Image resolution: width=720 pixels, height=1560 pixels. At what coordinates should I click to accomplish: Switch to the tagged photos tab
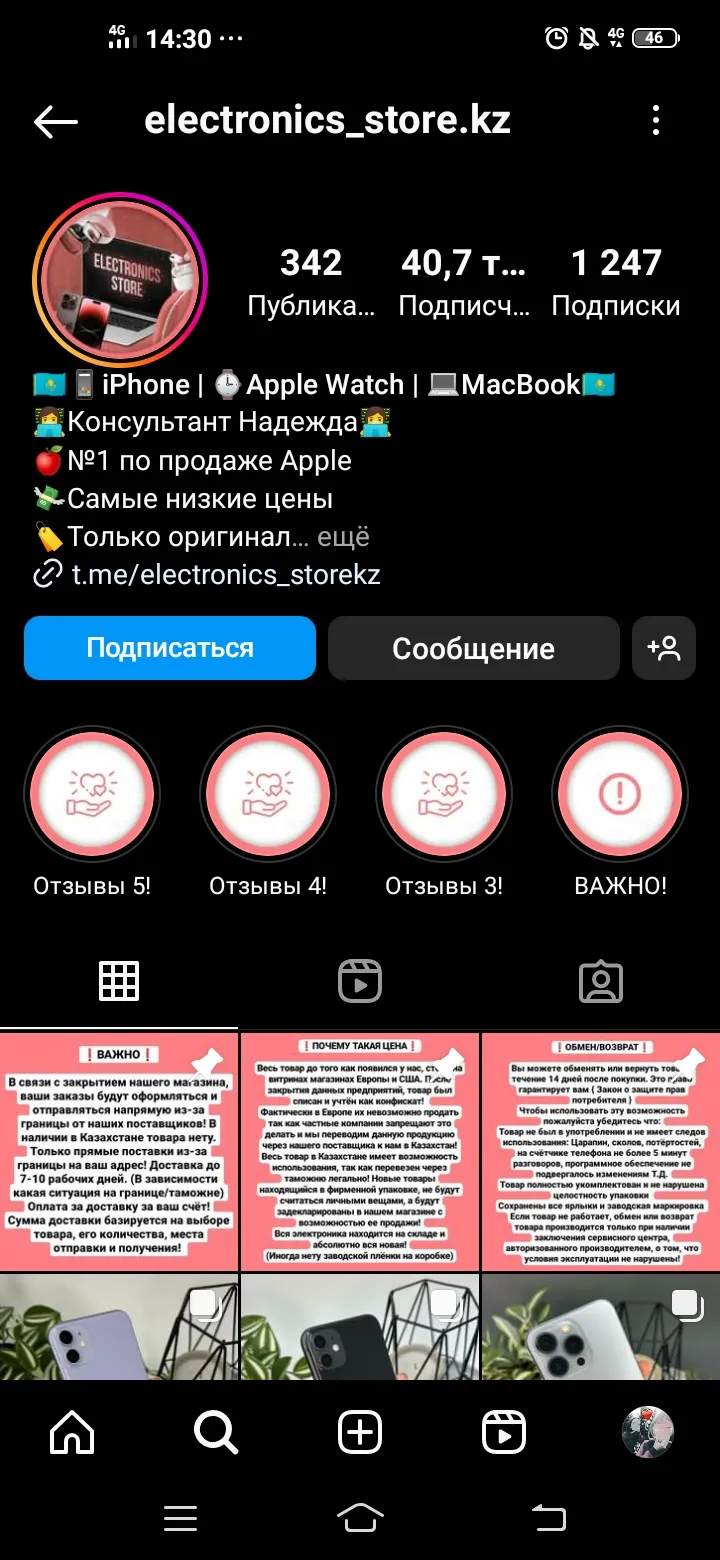(x=601, y=982)
